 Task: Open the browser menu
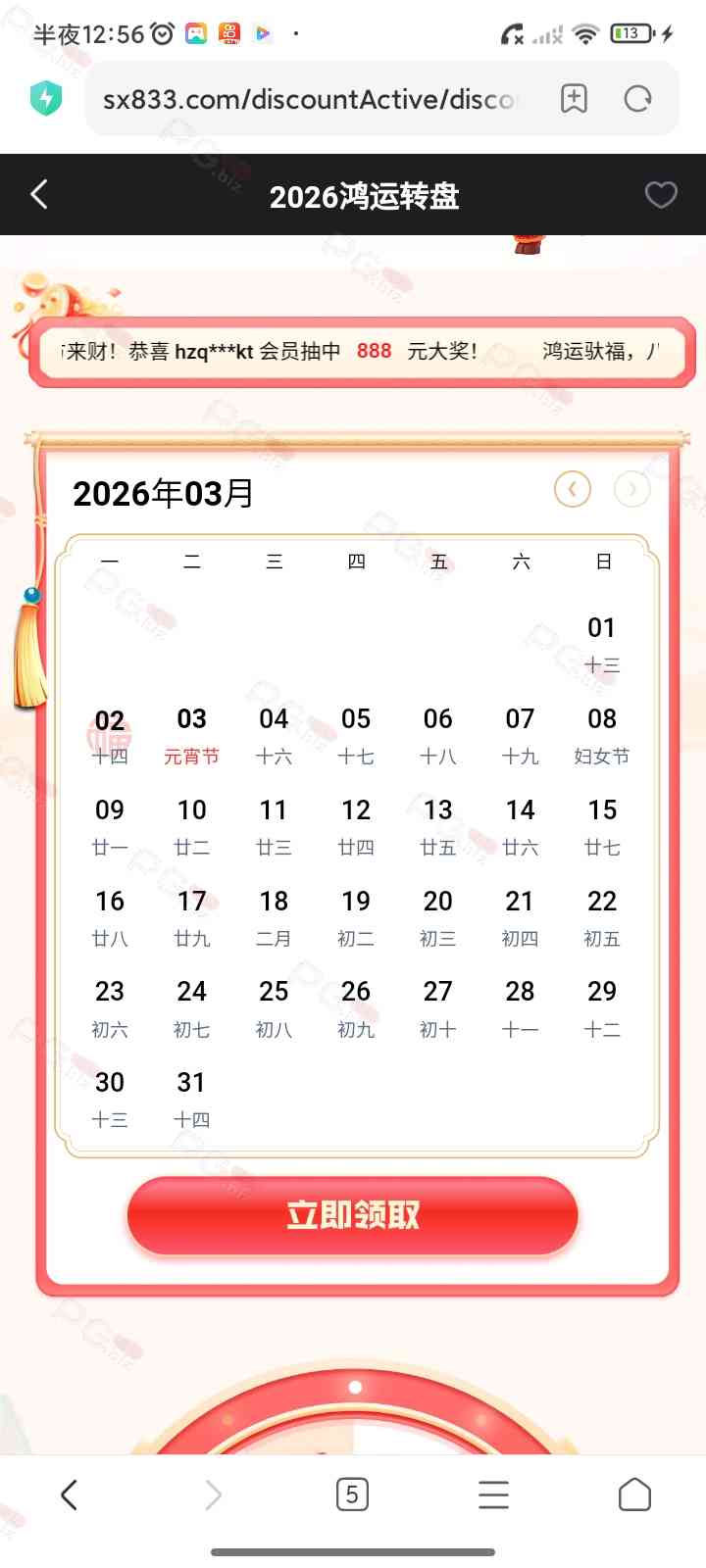tap(493, 1494)
